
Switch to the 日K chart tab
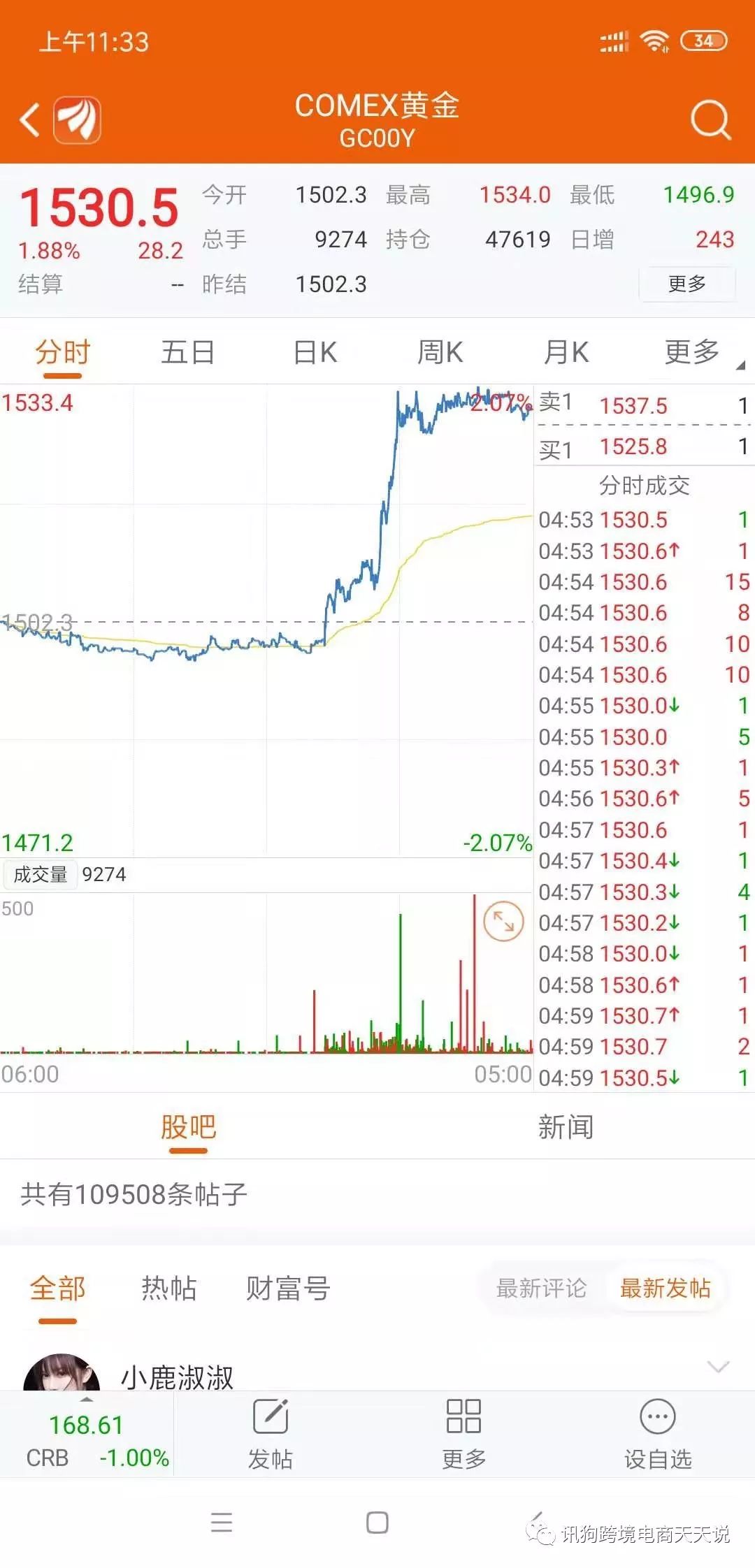pos(315,352)
